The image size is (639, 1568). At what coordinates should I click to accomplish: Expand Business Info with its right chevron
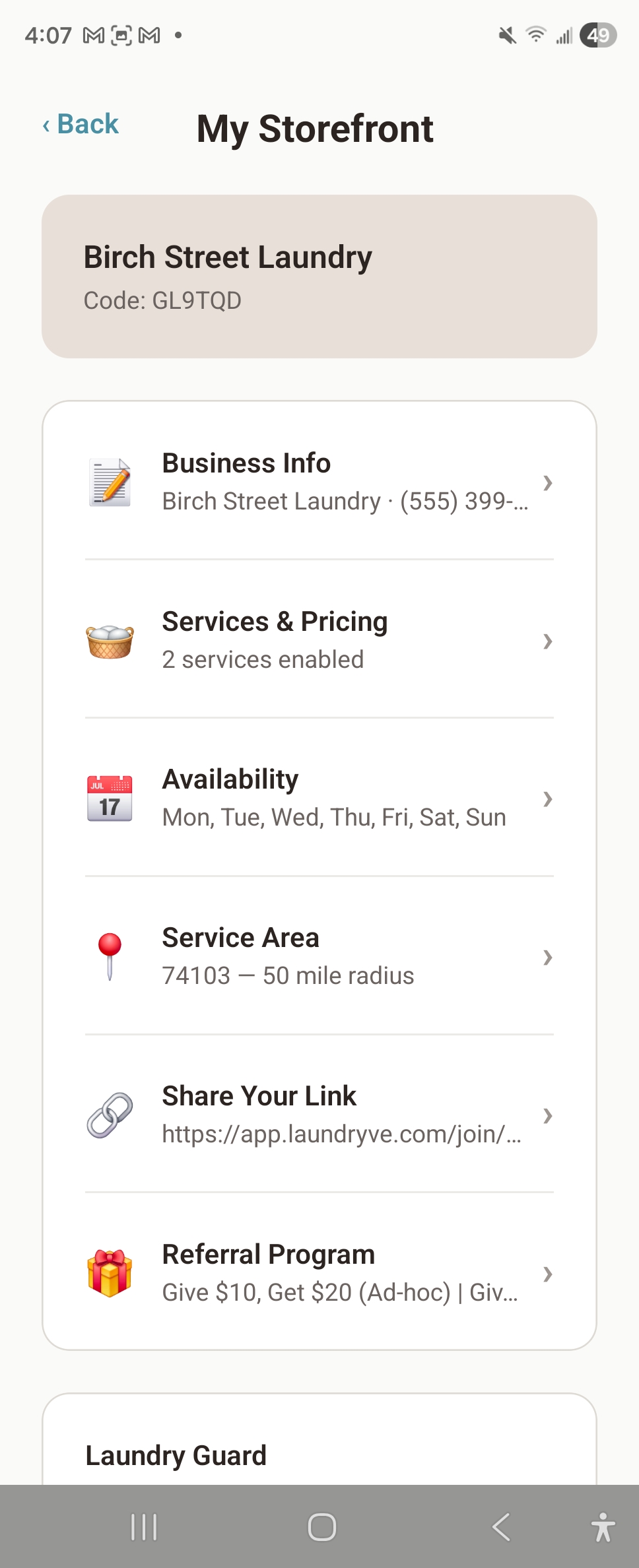click(x=548, y=483)
